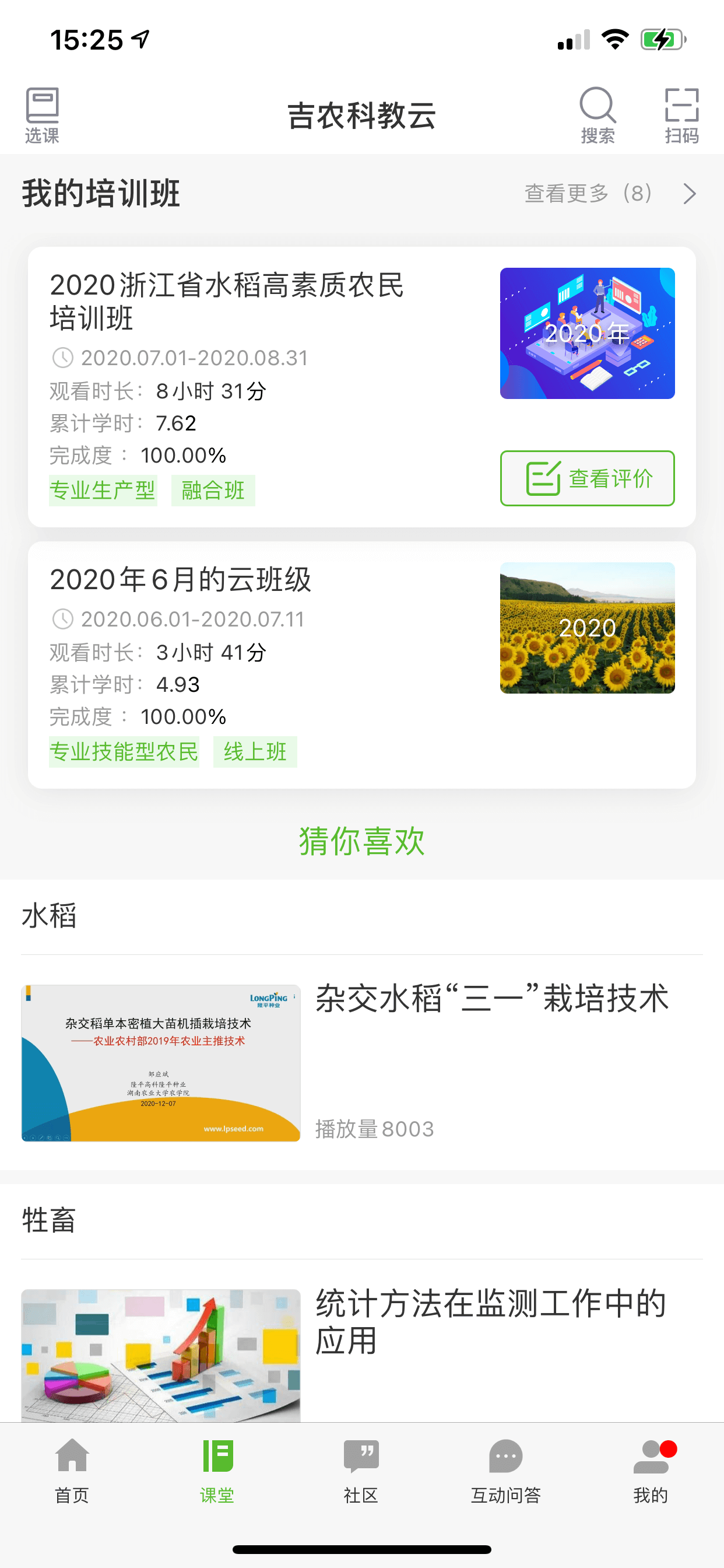This screenshot has height=1568, width=724.
Task: Open the 扫码 scan code icon
Action: point(681,116)
